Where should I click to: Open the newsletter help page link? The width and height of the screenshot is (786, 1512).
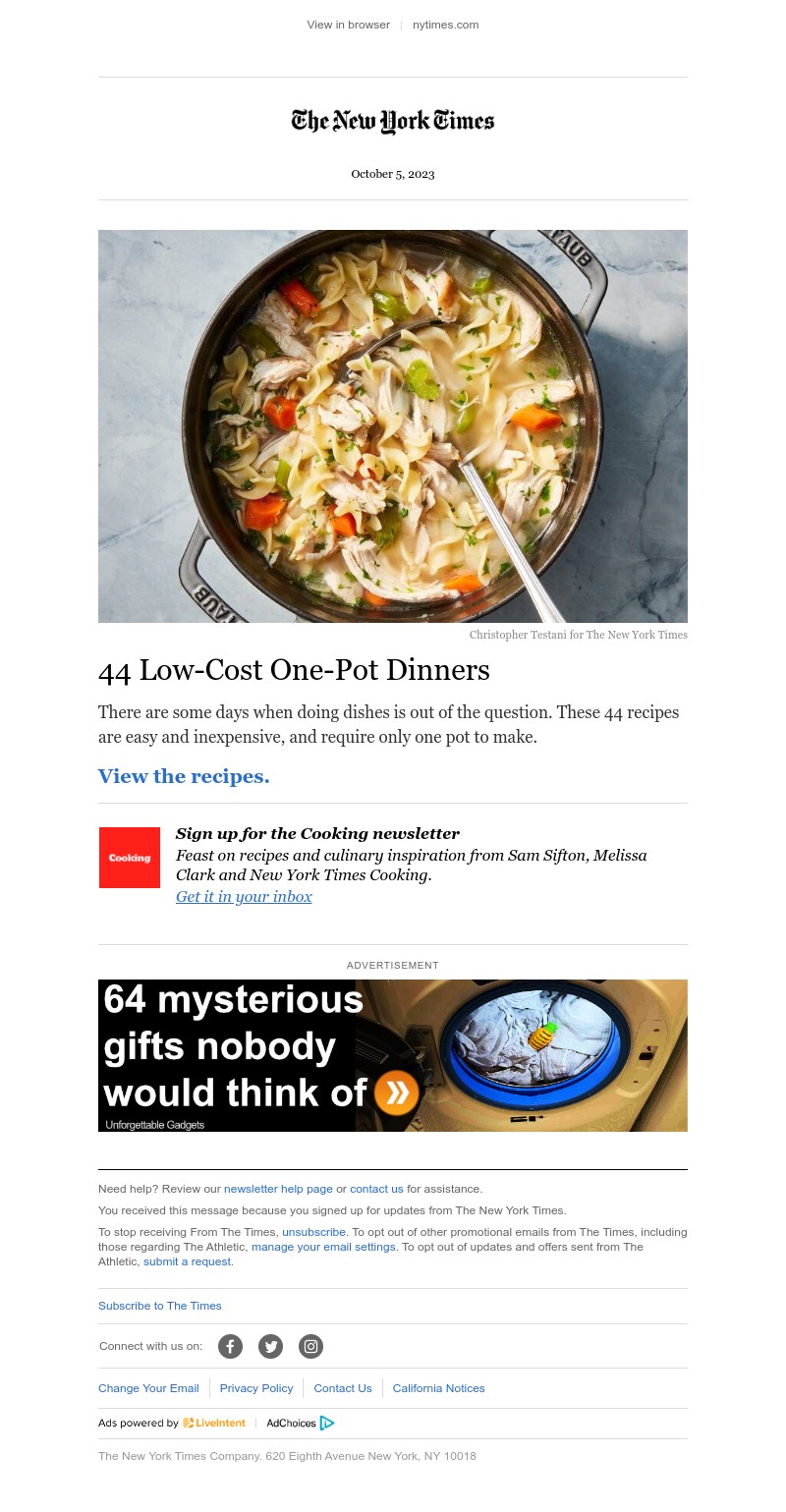click(x=278, y=1189)
